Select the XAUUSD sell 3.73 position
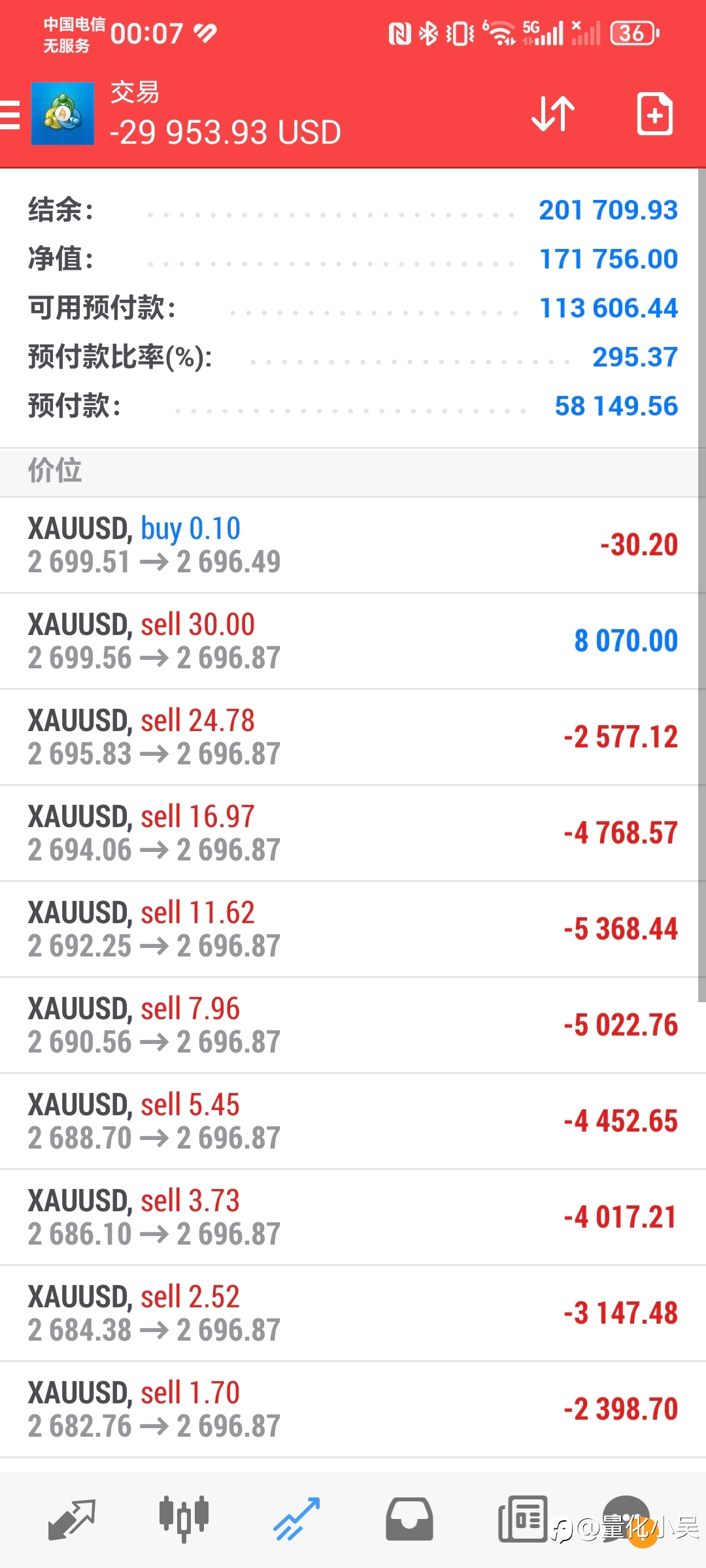 click(x=353, y=1217)
